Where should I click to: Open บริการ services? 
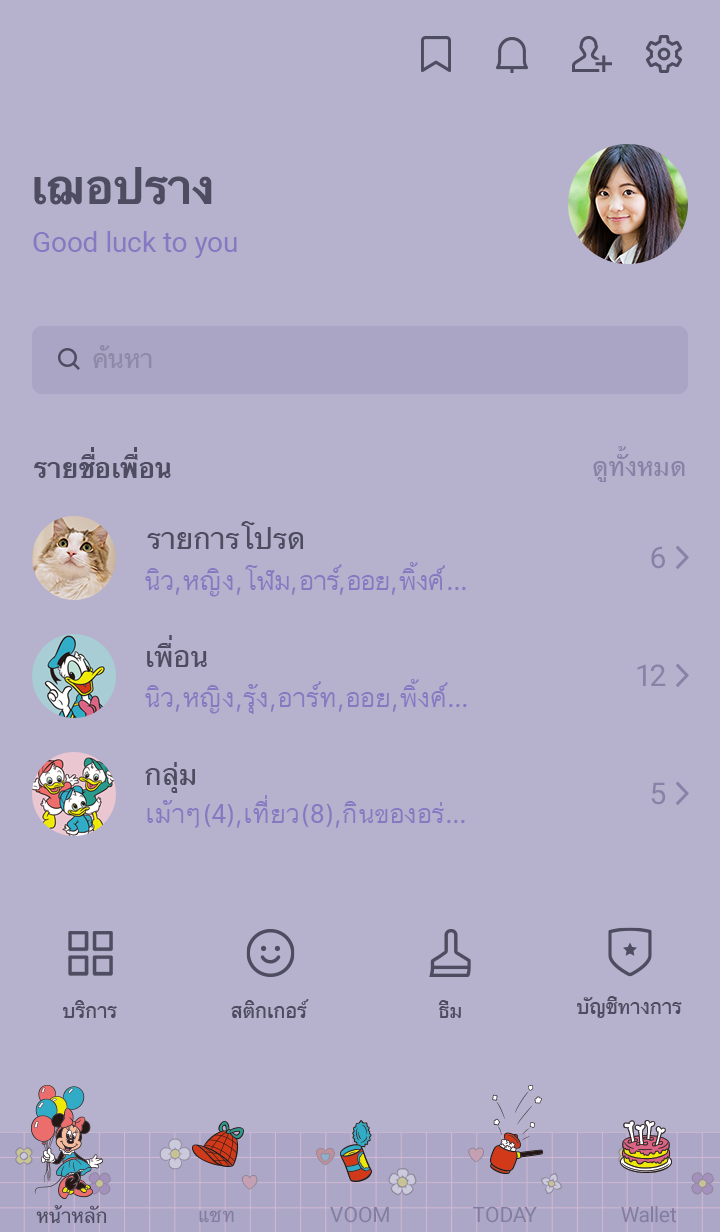[90, 972]
